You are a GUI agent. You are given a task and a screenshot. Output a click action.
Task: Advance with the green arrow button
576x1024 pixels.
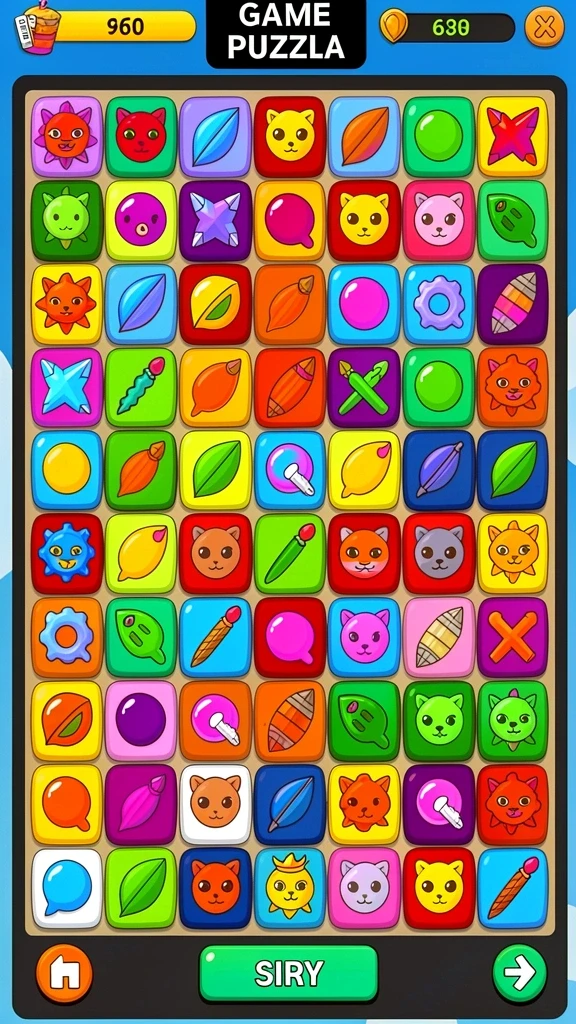[519, 973]
